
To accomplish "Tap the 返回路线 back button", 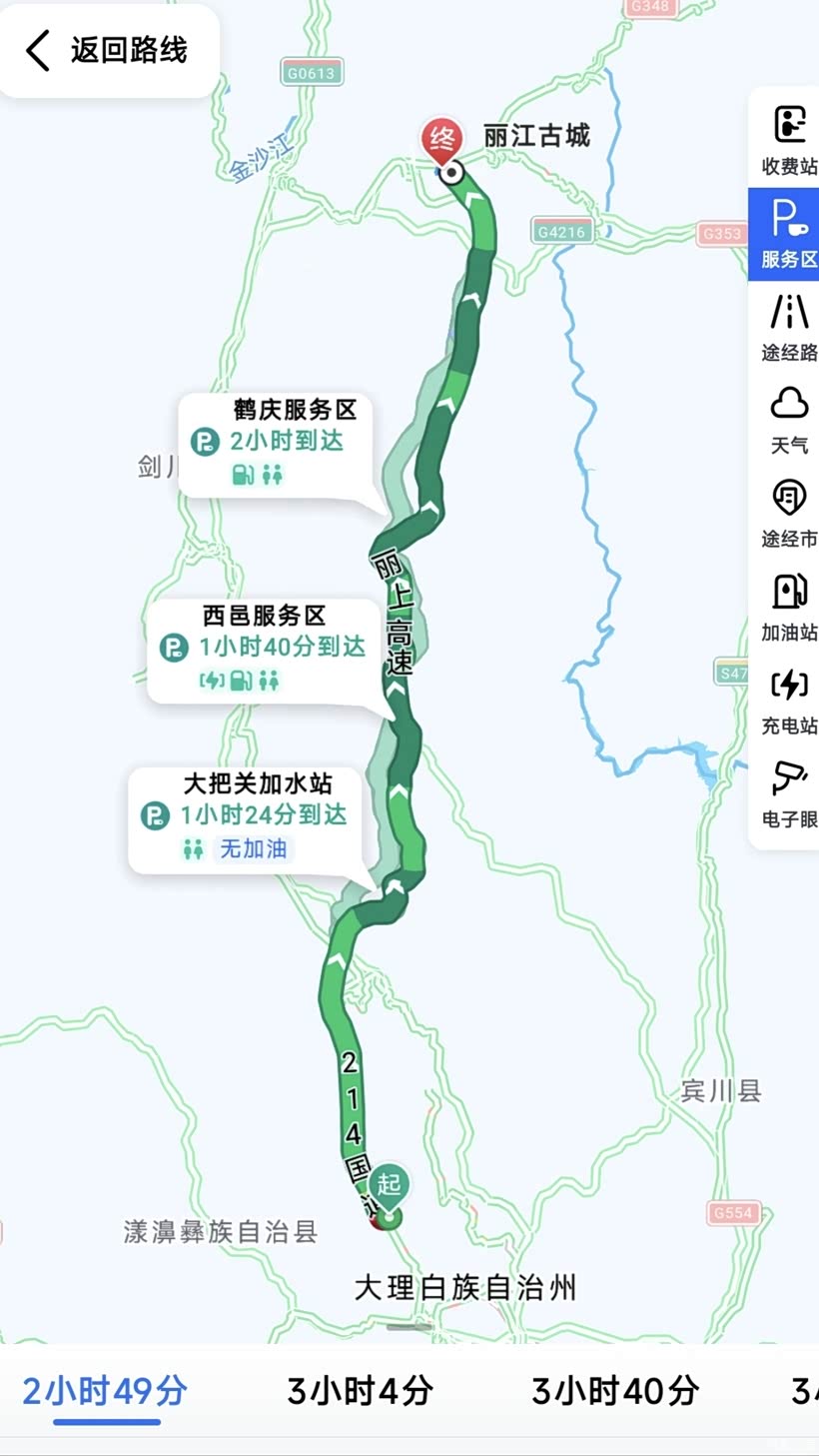I will (108, 50).
